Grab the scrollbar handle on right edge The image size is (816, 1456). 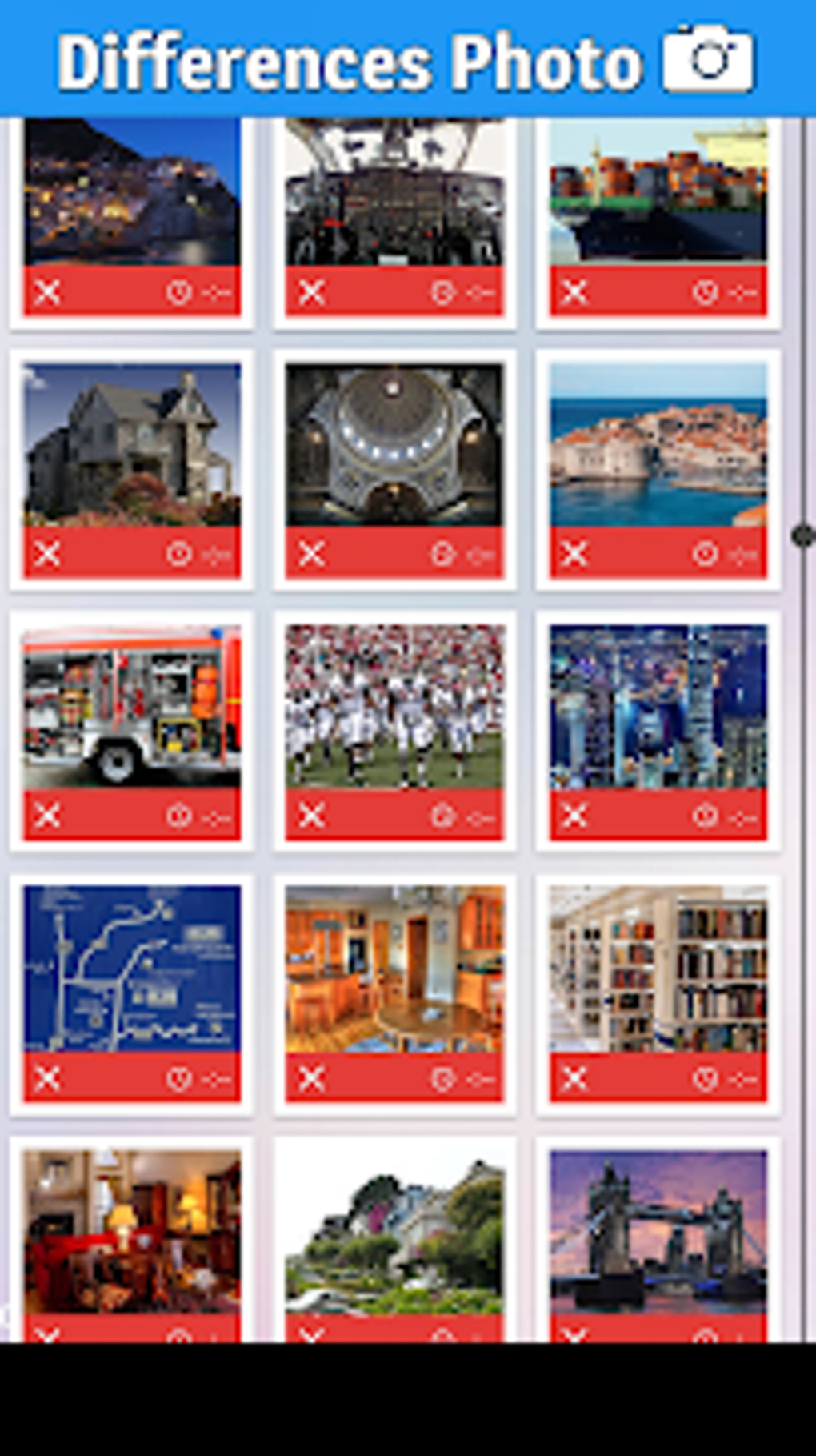tap(803, 535)
